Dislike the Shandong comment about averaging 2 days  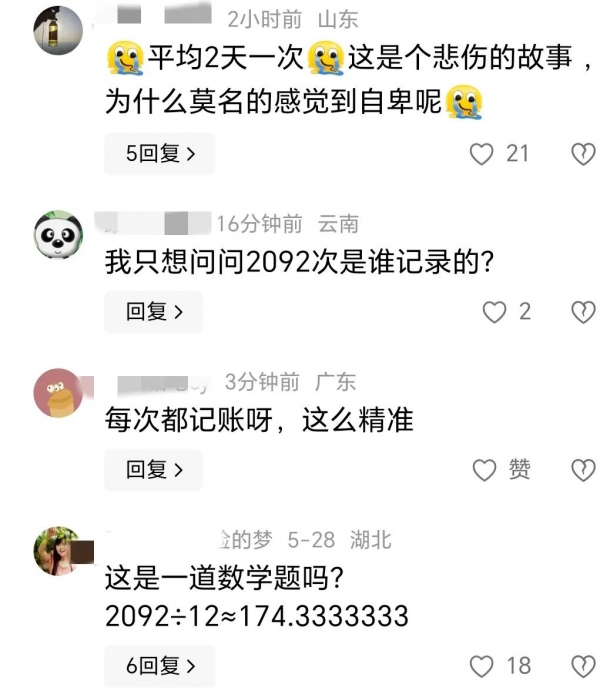[582, 154]
